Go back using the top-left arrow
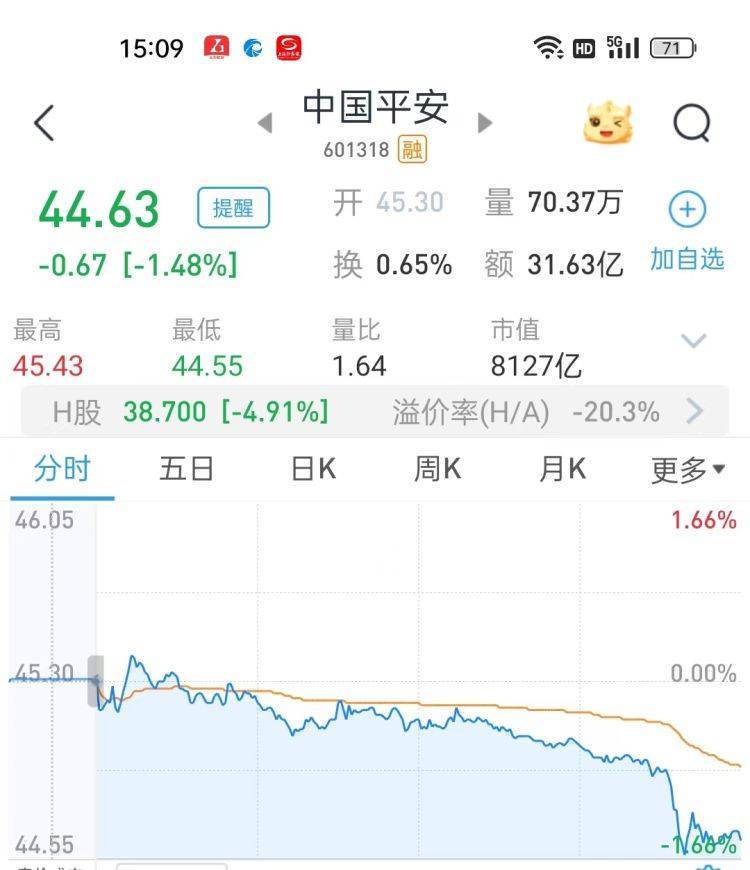The width and height of the screenshot is (750, 870). [x=44, y=123]
